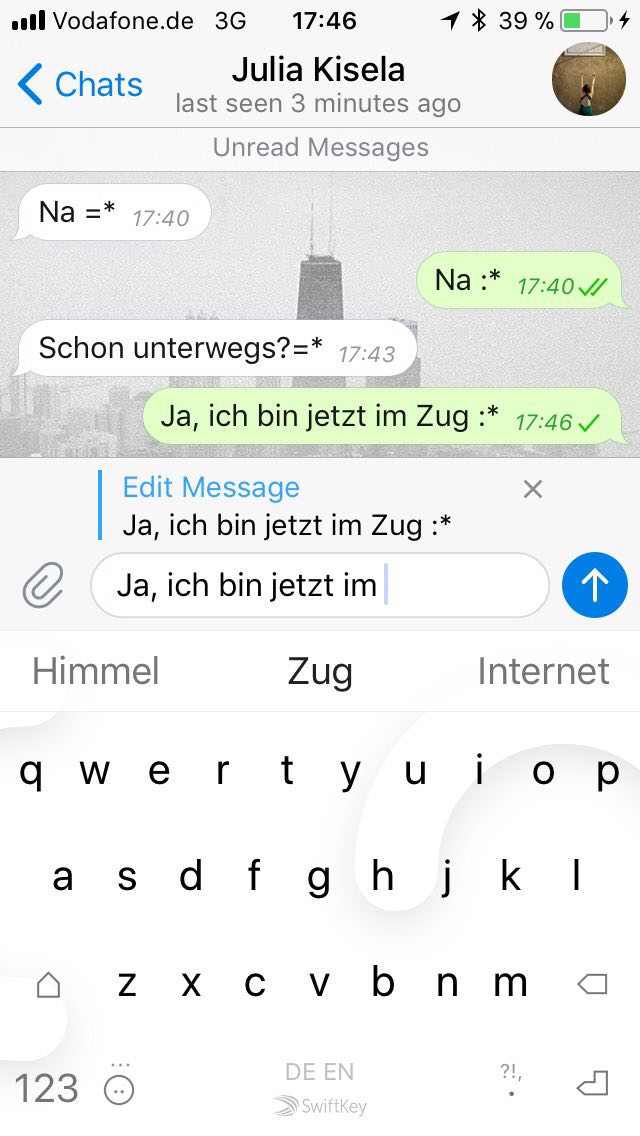Send the edited message
Image resolution: width=640 pixels, height=1136 pixels.
pos(594,585)
